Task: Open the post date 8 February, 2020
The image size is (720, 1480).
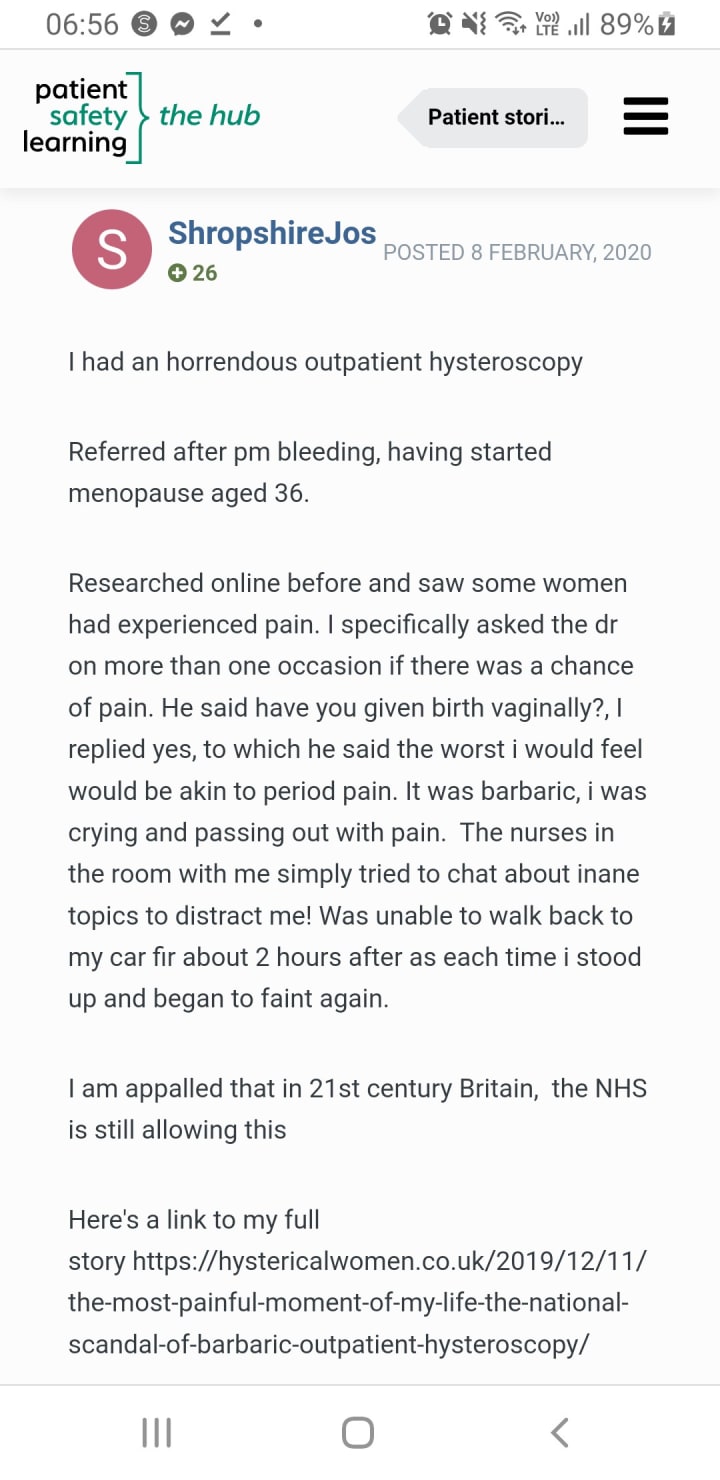Action: pyautogui.click(x=517, y=252)
